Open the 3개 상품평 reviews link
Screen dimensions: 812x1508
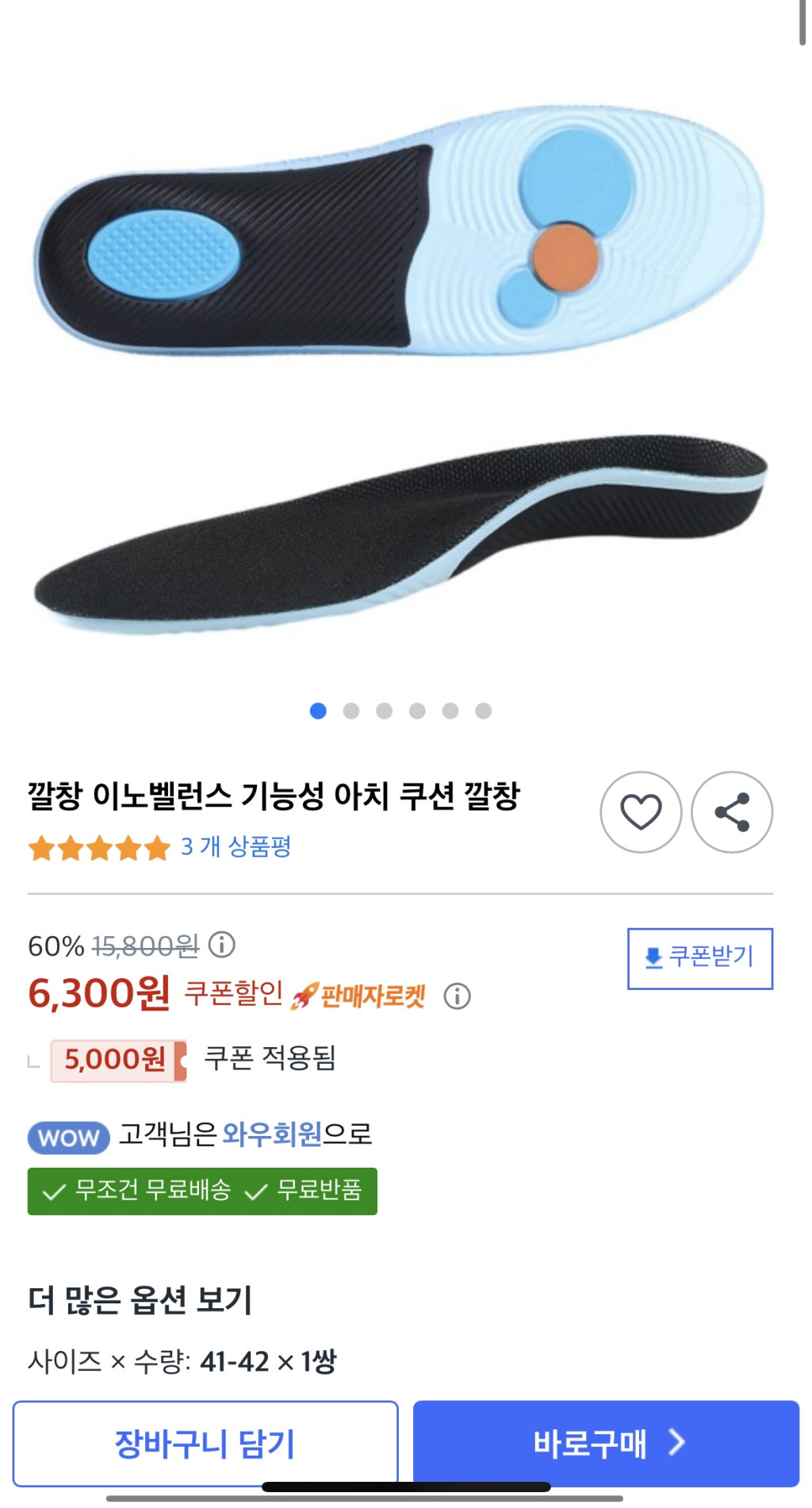coord(236,846)
